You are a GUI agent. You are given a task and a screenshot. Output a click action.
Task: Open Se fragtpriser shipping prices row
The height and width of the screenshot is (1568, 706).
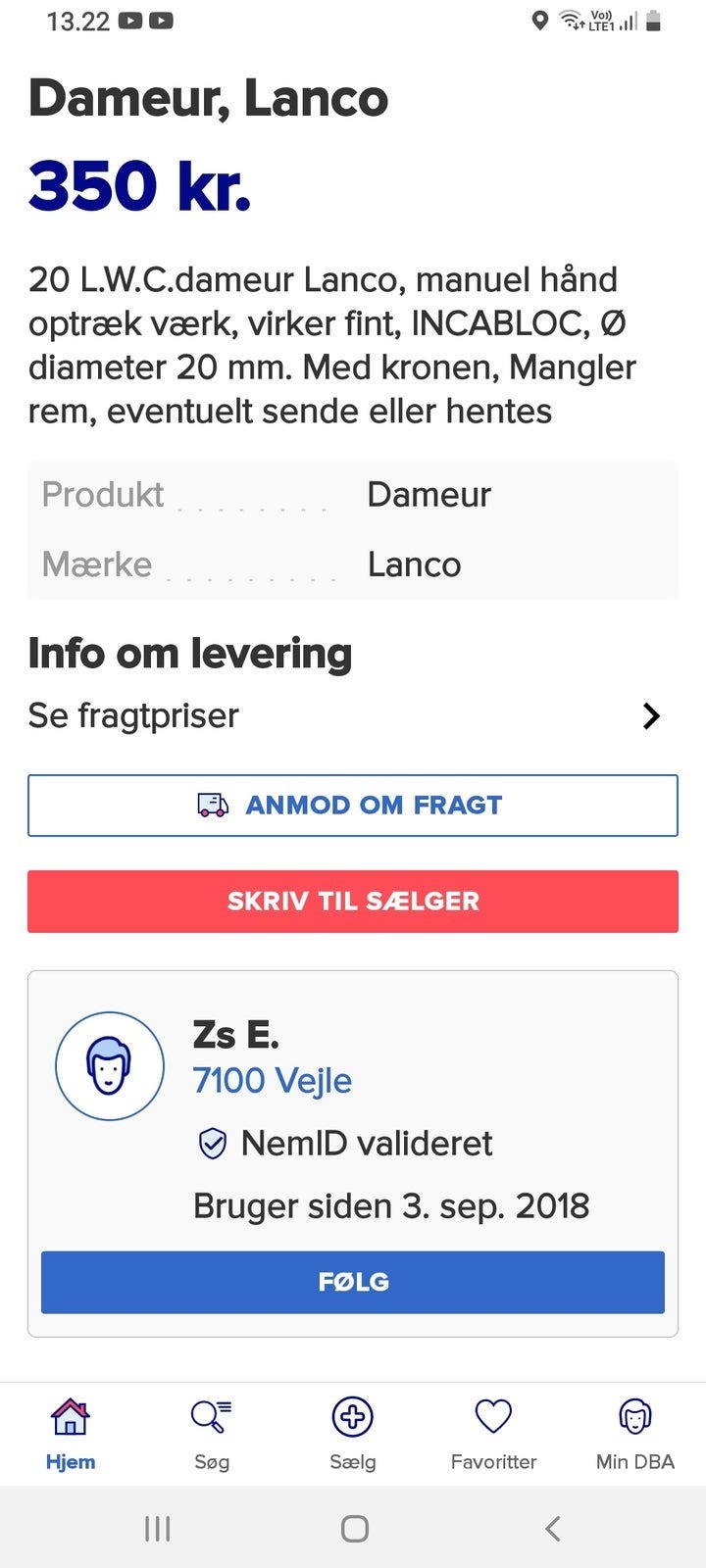[x=353, y=715]
